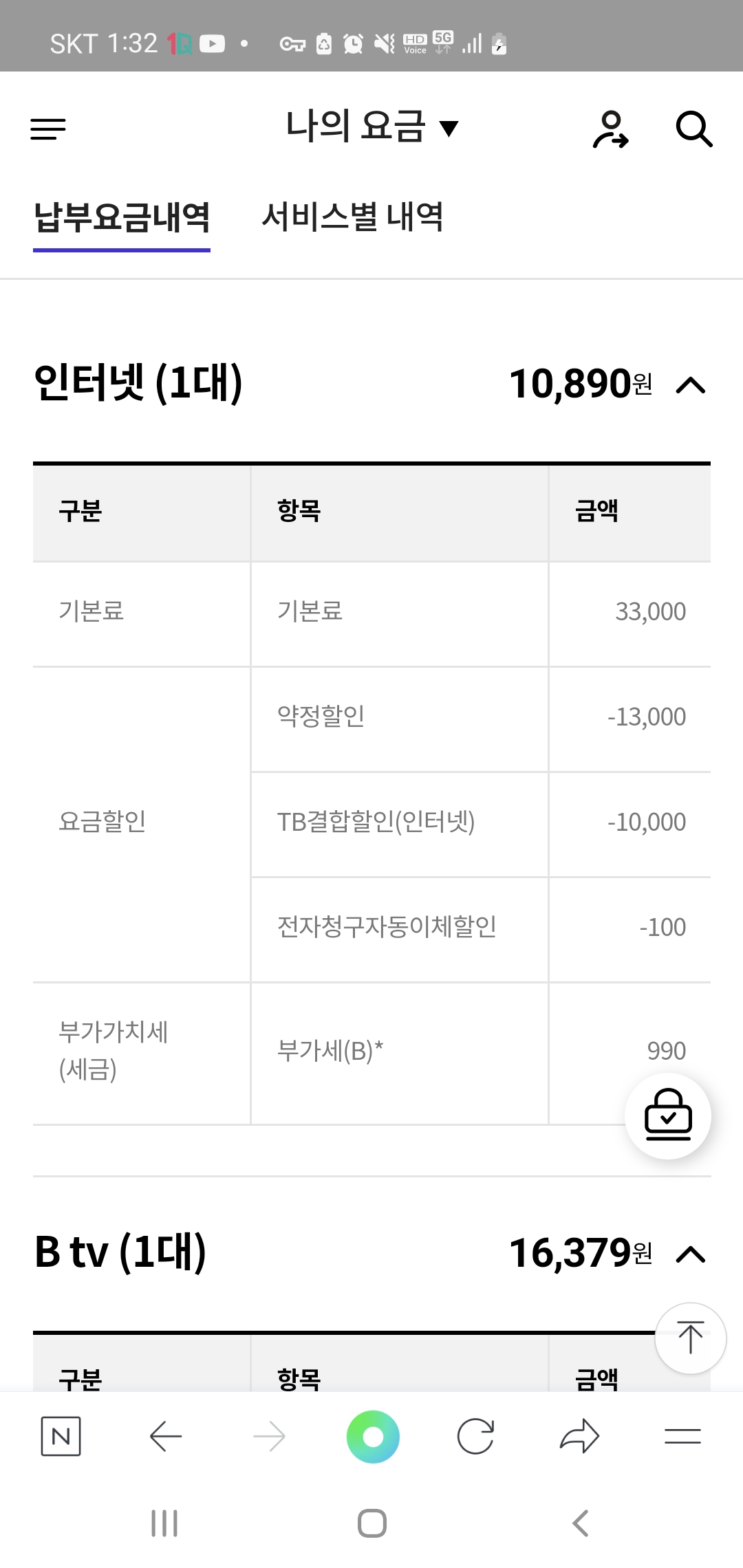Open the 나의 요금 dropdown
The width and height of the screenshot is (743, 1568).
point(371,128)
